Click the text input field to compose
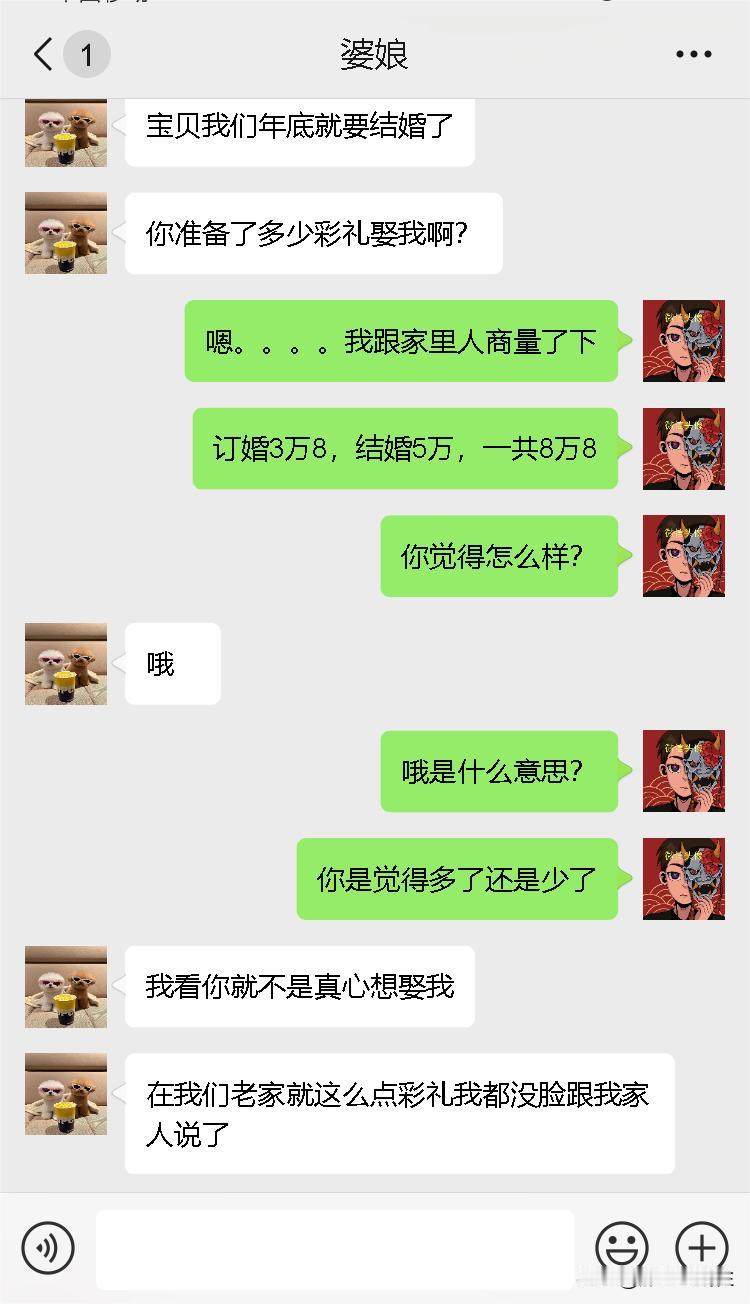The width and height of the screenshot is (750, 1304). coord(337,1248)
